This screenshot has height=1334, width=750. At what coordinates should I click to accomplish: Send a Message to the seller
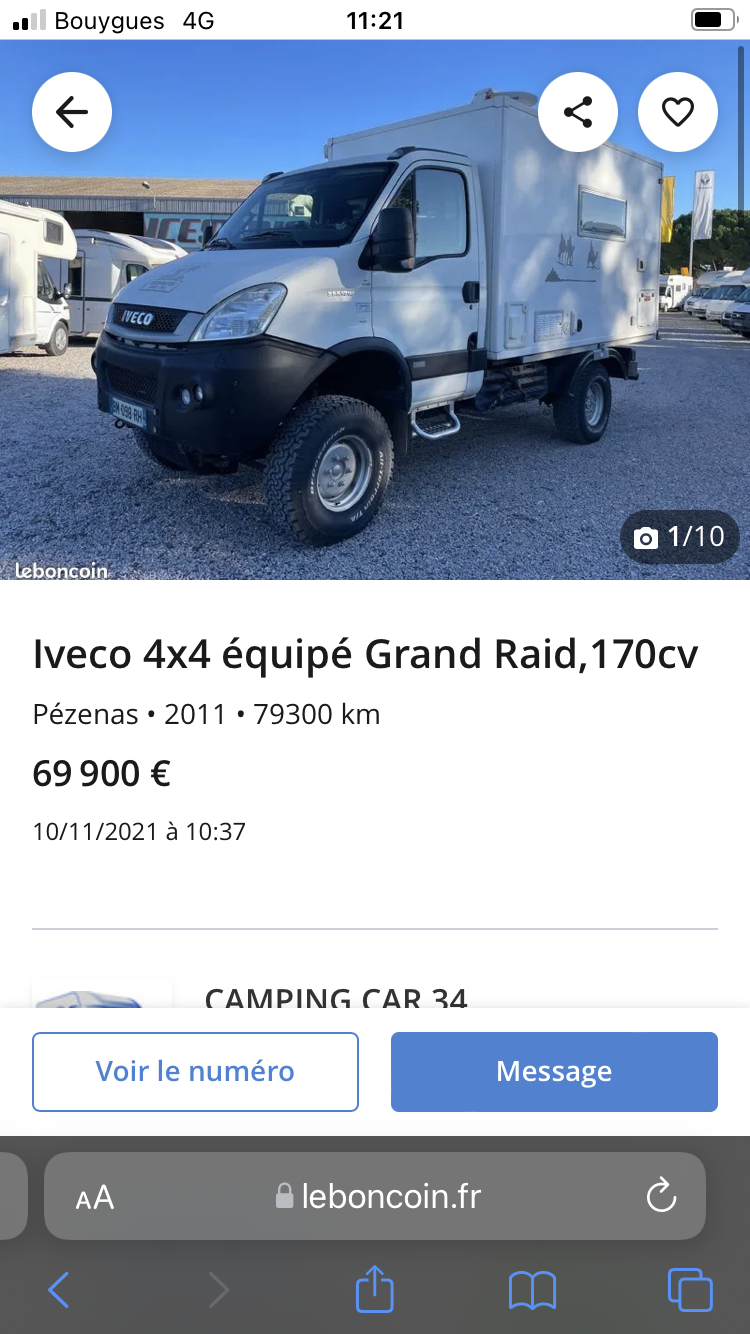pyautogui.click(x=554, y=1071)
